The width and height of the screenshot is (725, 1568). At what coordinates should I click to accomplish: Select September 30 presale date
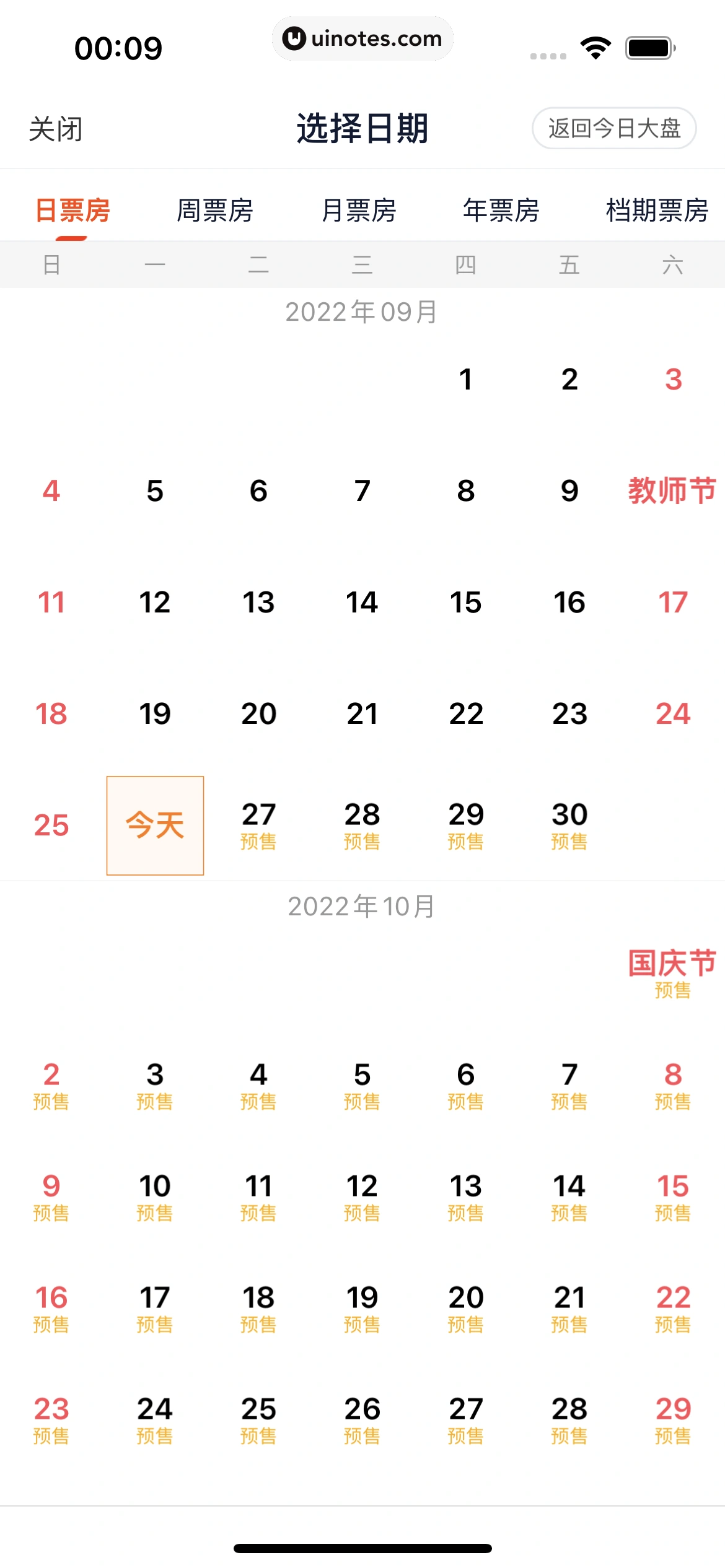[569, 825]
